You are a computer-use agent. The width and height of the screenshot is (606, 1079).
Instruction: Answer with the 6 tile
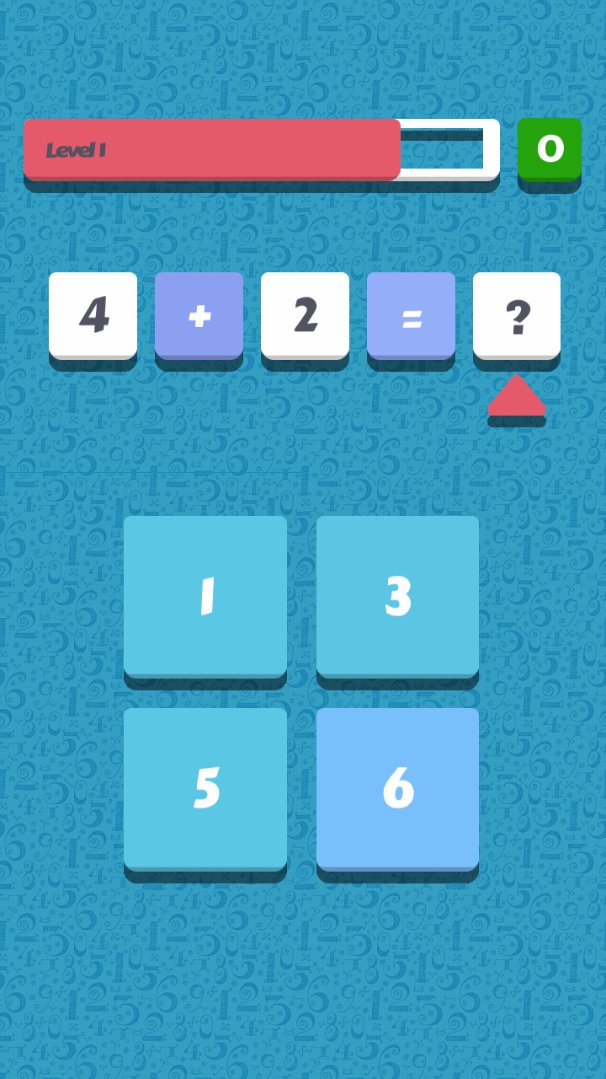pyautogui.click(x=398, y=789)
